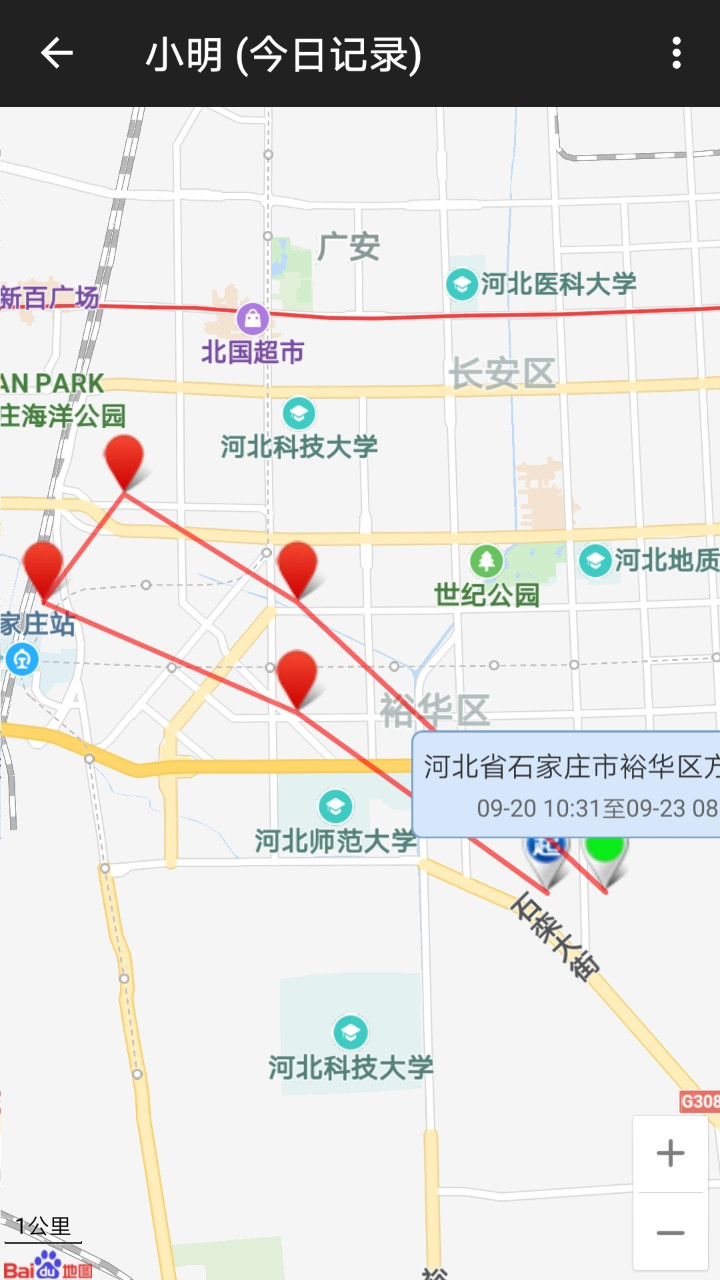Tap the top-left red route marker
Viewport: 720px width, 1280px height.
122,462
